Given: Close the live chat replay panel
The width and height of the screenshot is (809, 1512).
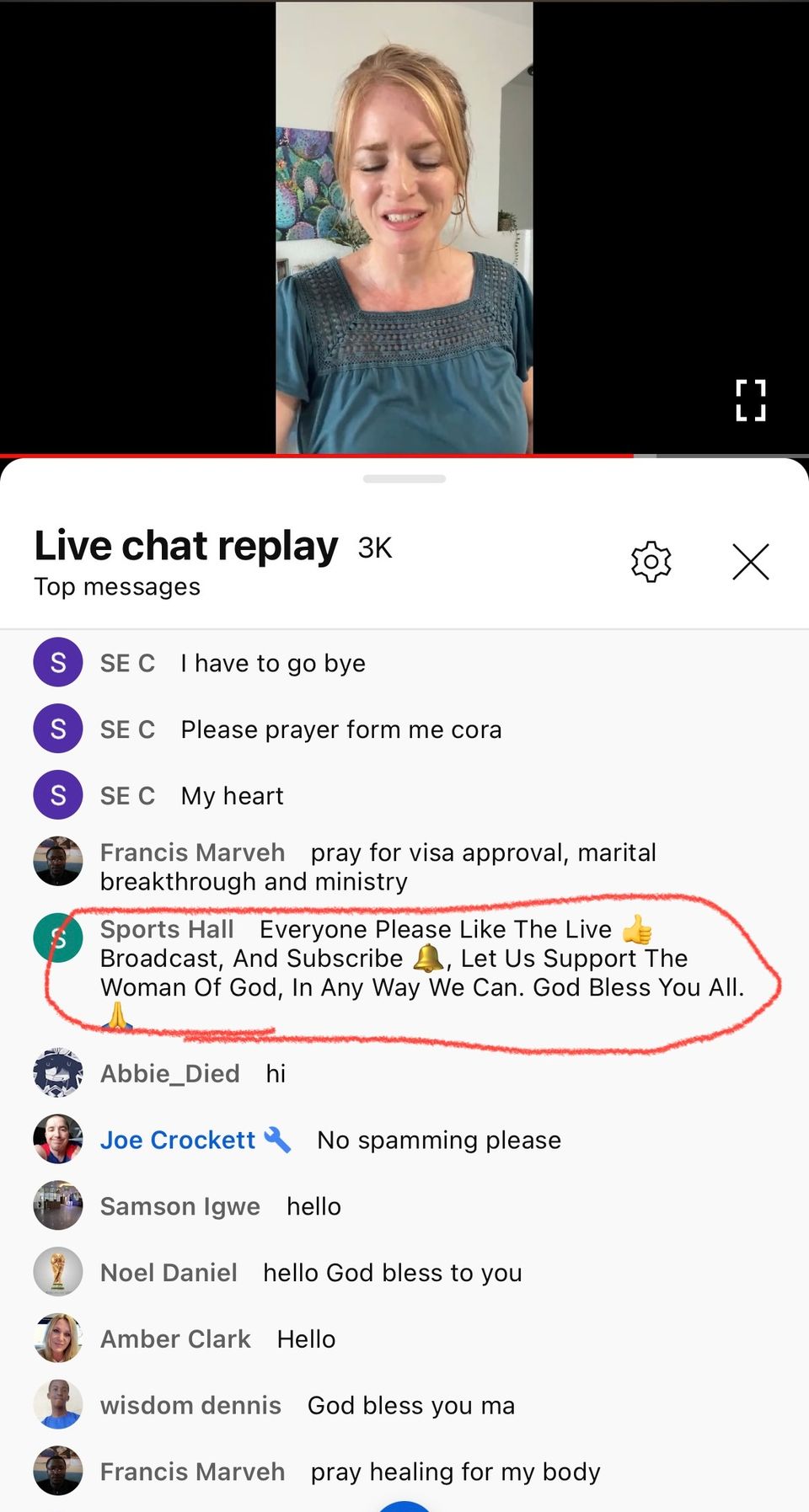Looking at the screenshot, I should pyautogui.click(x=750, y=562).
